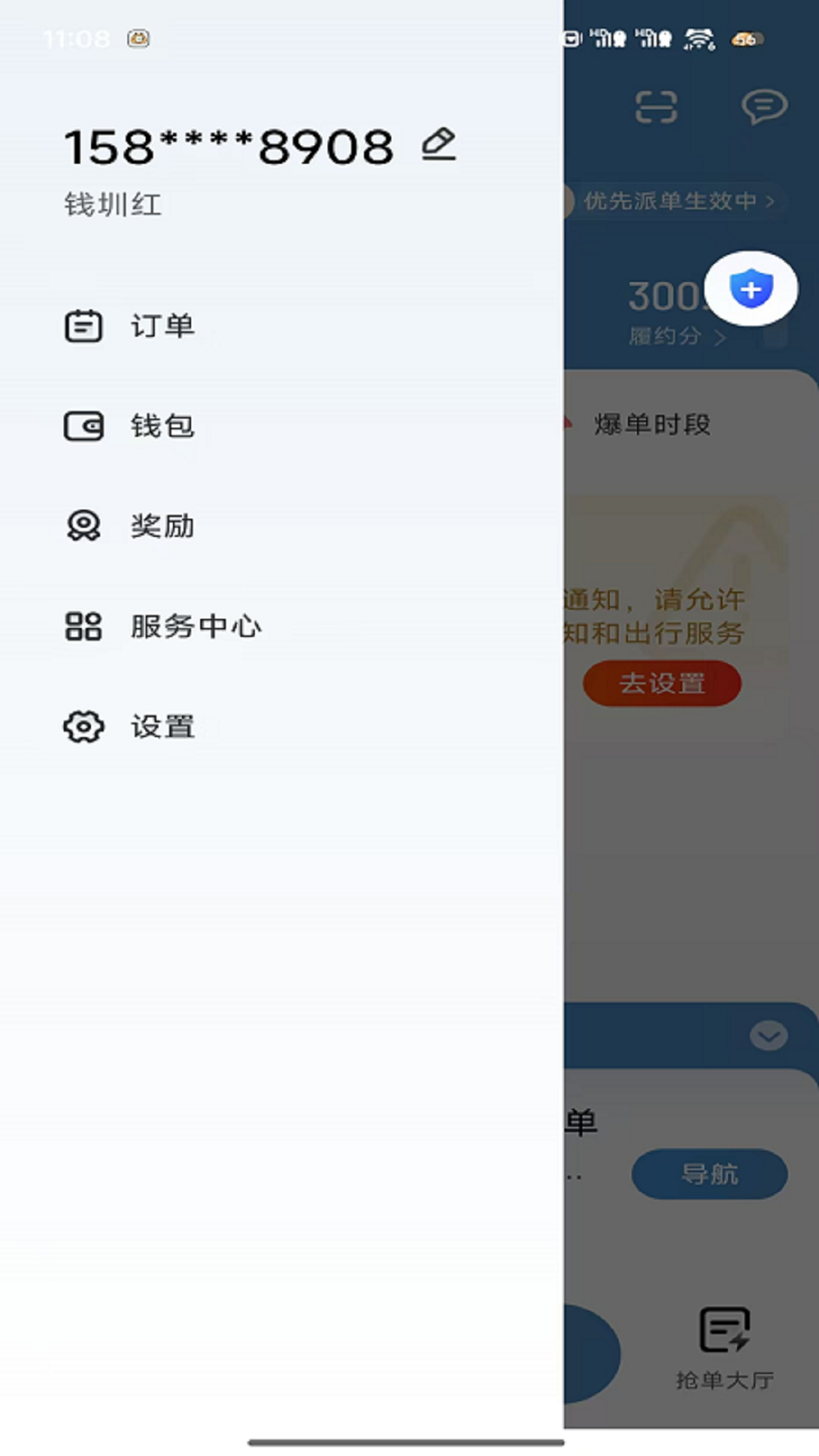Viewport: 819px width, 1456px height.
Task: Open the messages chat icon
Action: pyautogui.click(x=764, y=107)
